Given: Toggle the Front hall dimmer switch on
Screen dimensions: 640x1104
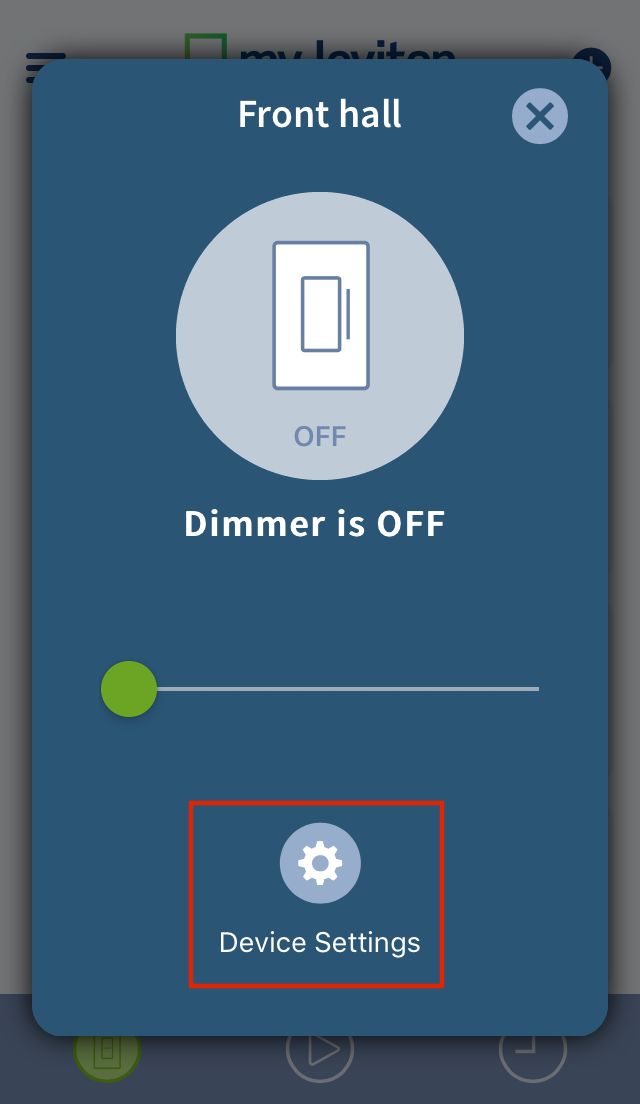Looking at the screenshot, I should (x=320, y=337).
